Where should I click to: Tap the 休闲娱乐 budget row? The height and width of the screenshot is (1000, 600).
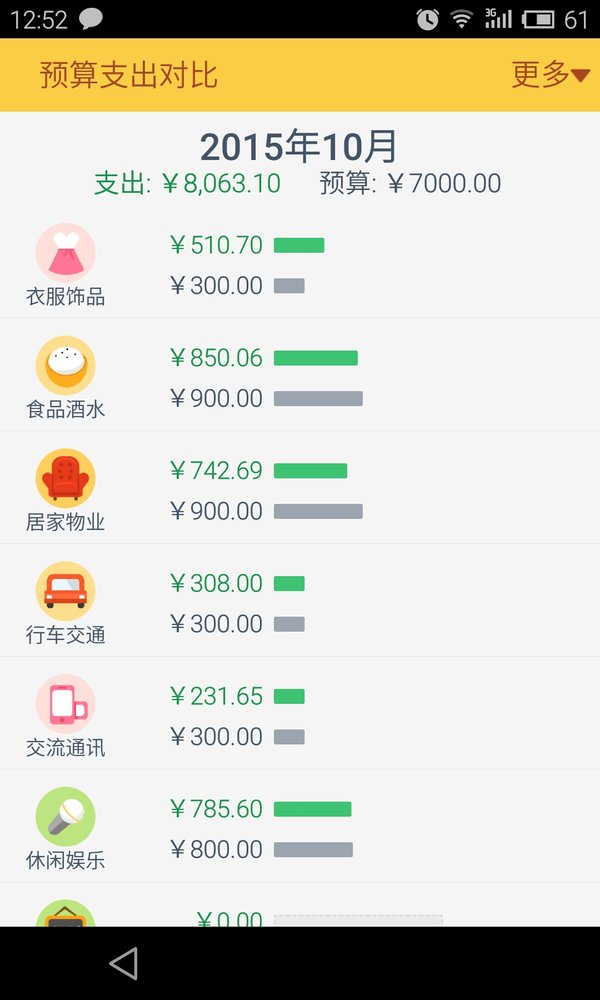pyautogui.click(x=300, y=826)
